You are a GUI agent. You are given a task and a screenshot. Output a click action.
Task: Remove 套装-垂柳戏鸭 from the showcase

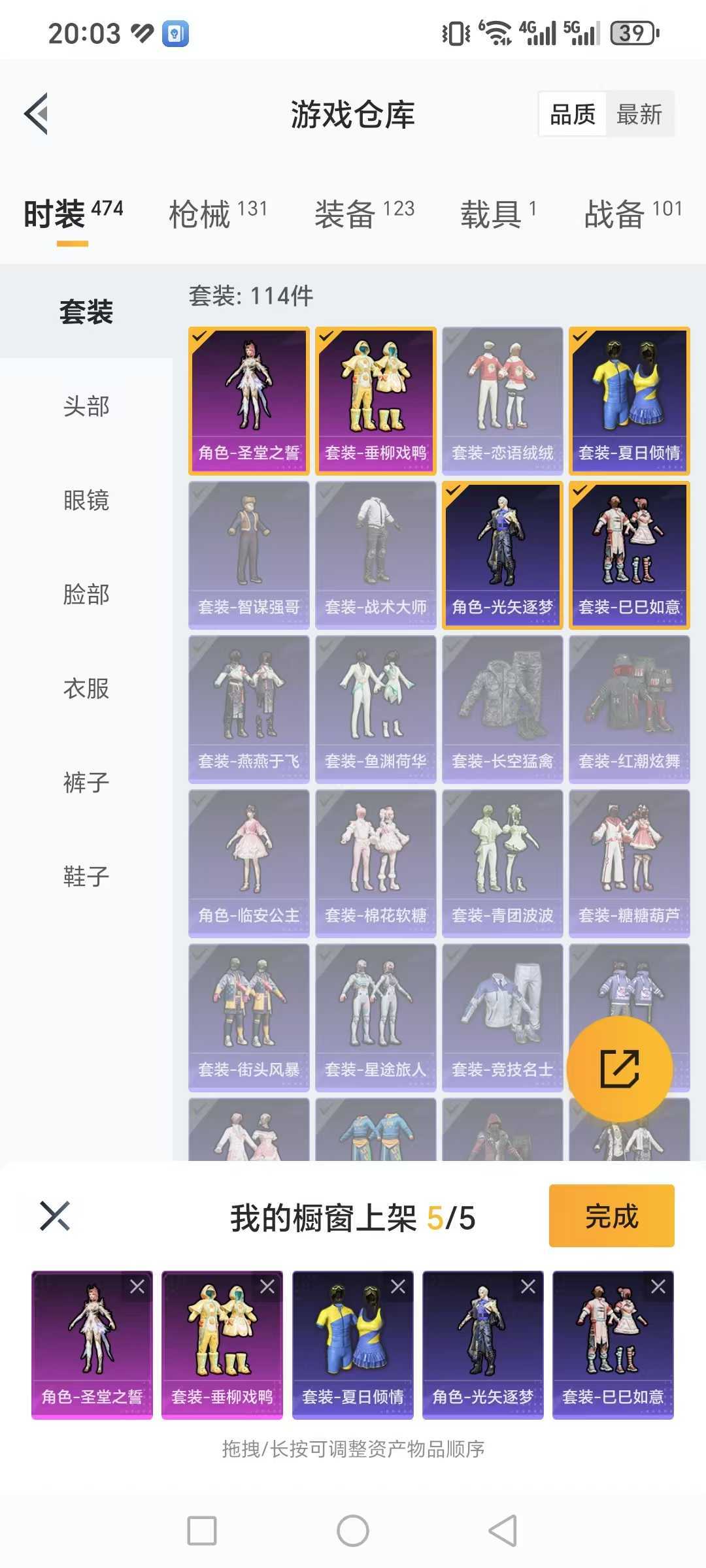[x=267, y=1286]
